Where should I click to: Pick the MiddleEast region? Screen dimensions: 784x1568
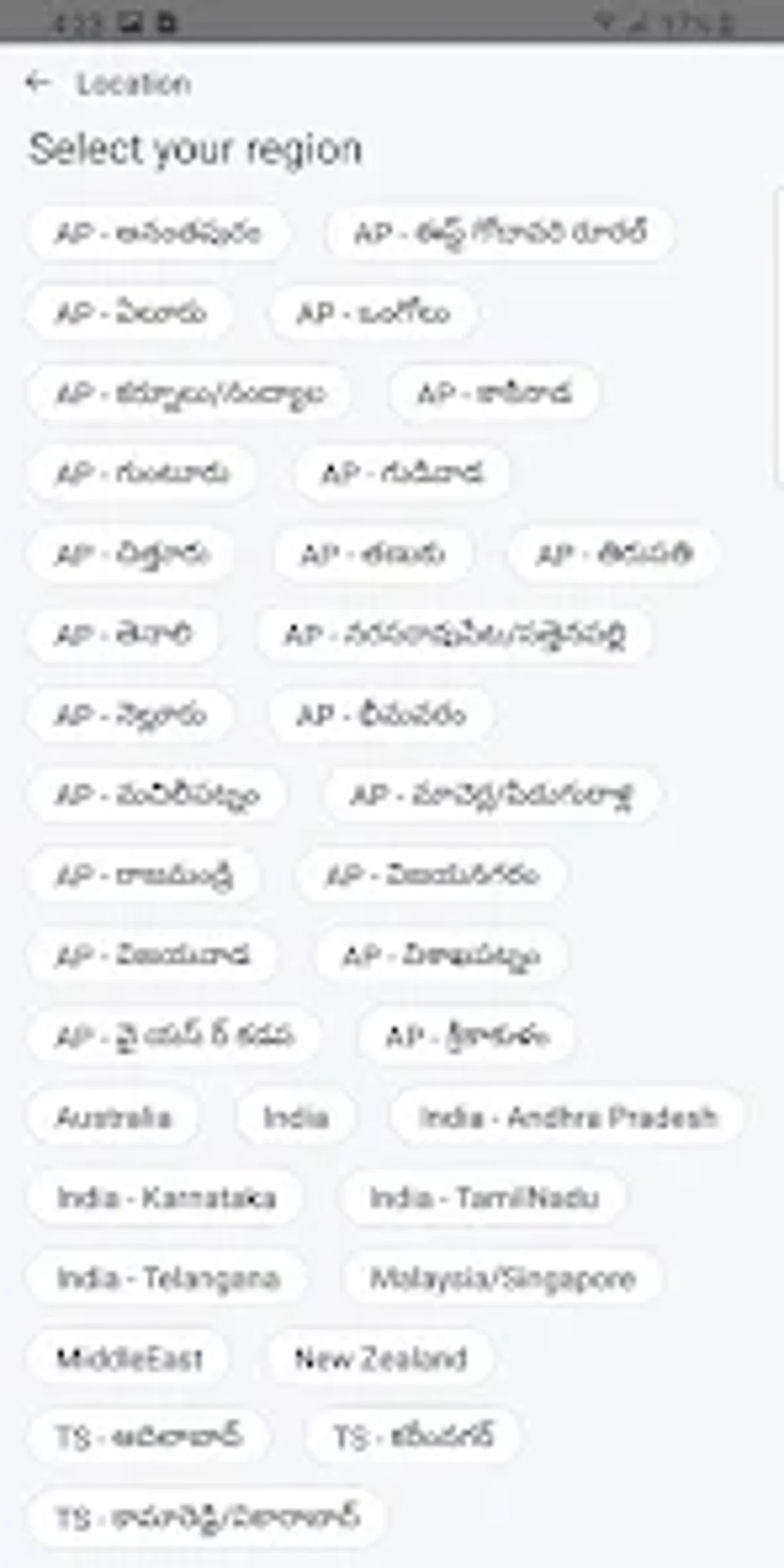click(129, 1358)
